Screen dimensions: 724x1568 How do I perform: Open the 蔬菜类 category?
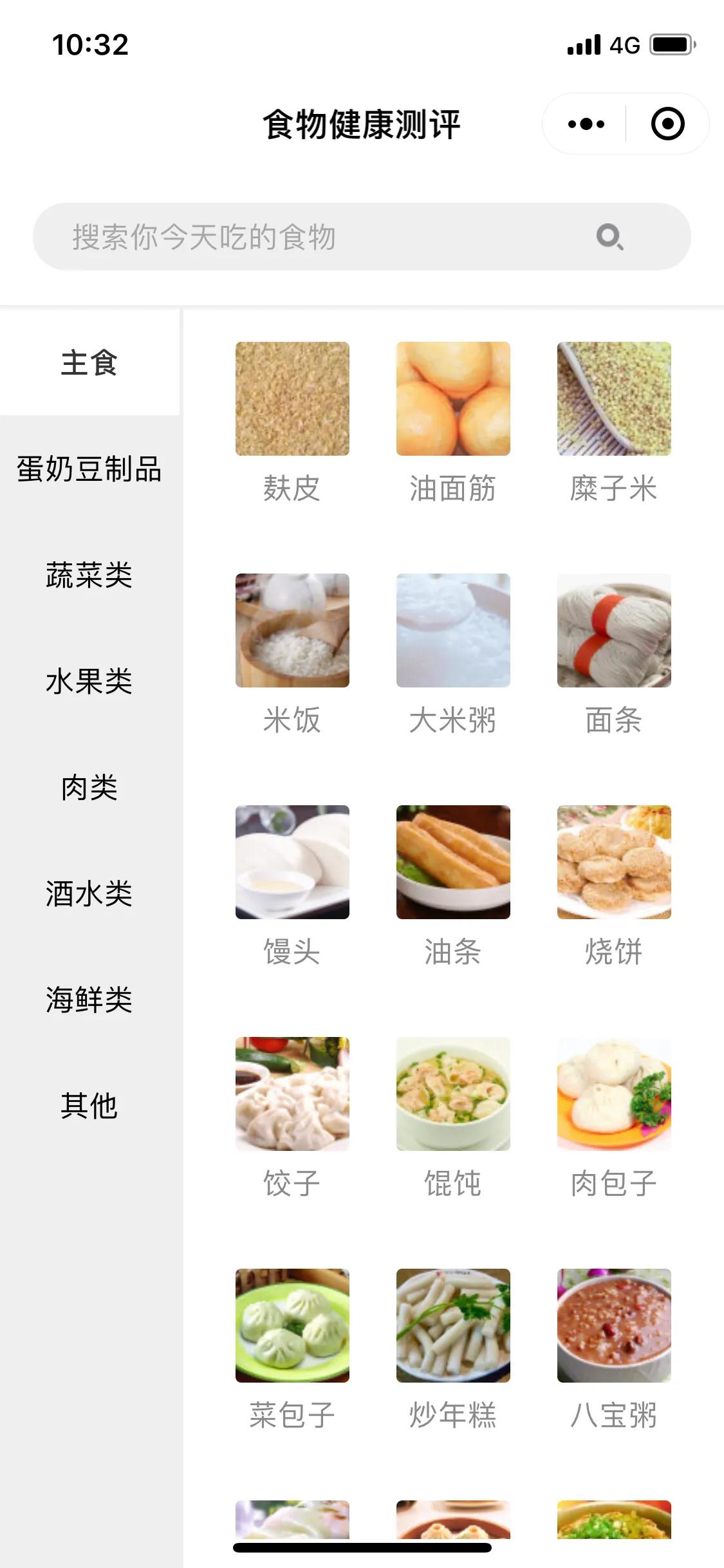90,576
